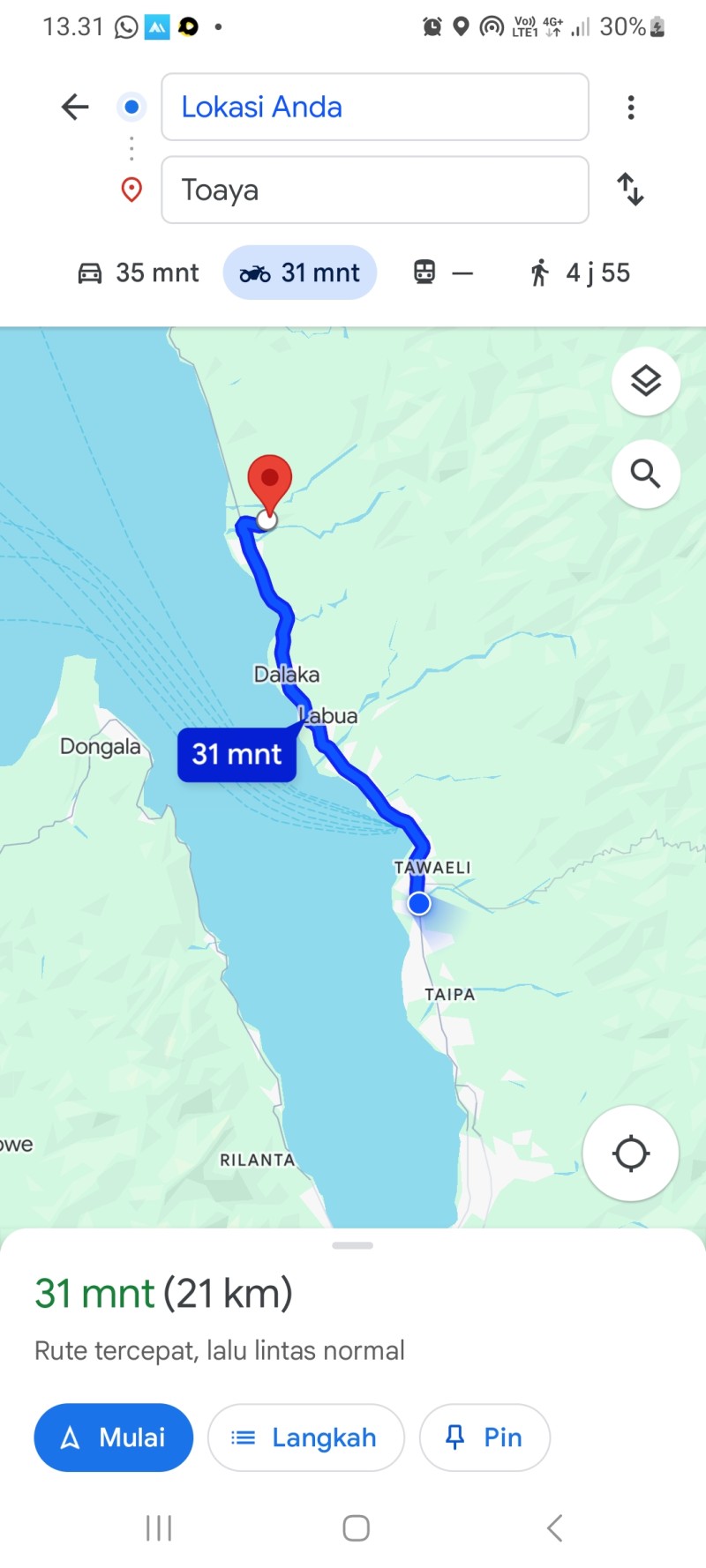Start navigation with Mulai
The image size is (706, 1568).
114,1437
